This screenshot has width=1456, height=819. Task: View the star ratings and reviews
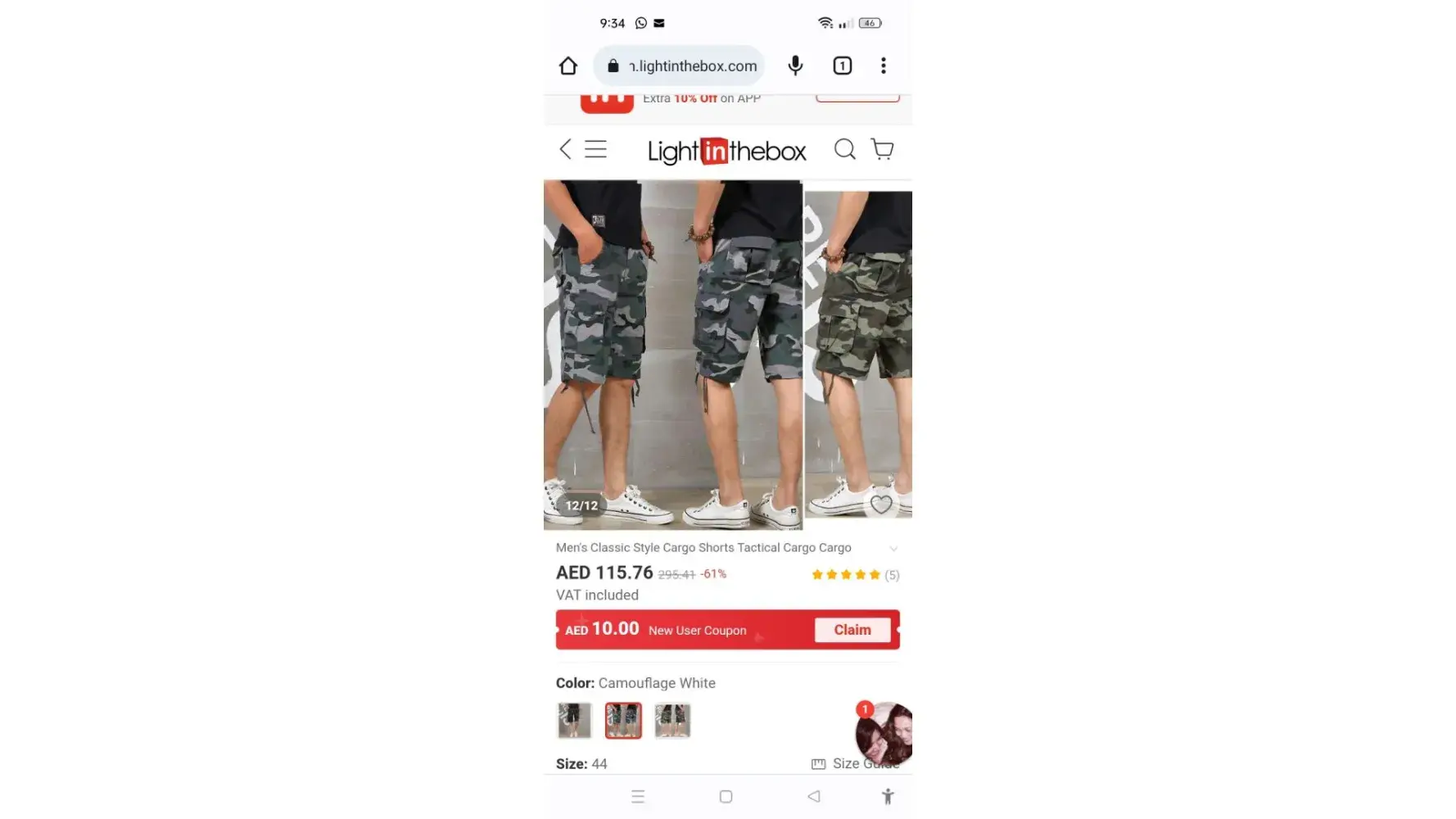coord(855,575)
